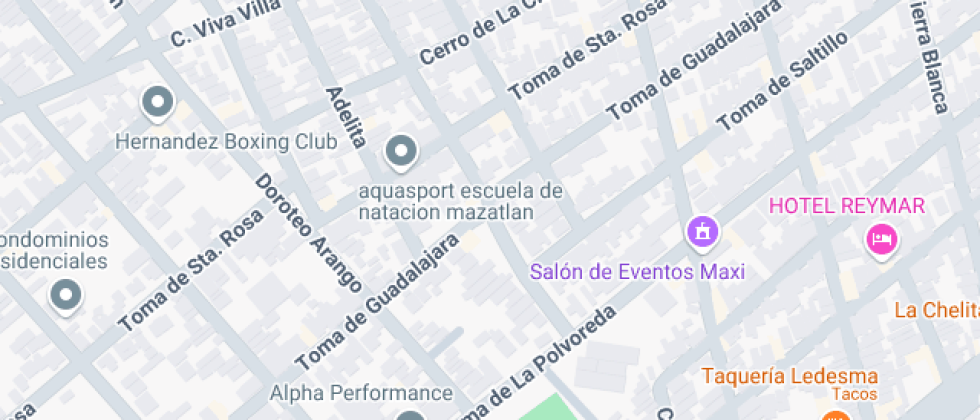The height and width of the screenshot is (420, 980).
Task: Select the Taquería Ledesma place label
Action: (789, 377)
